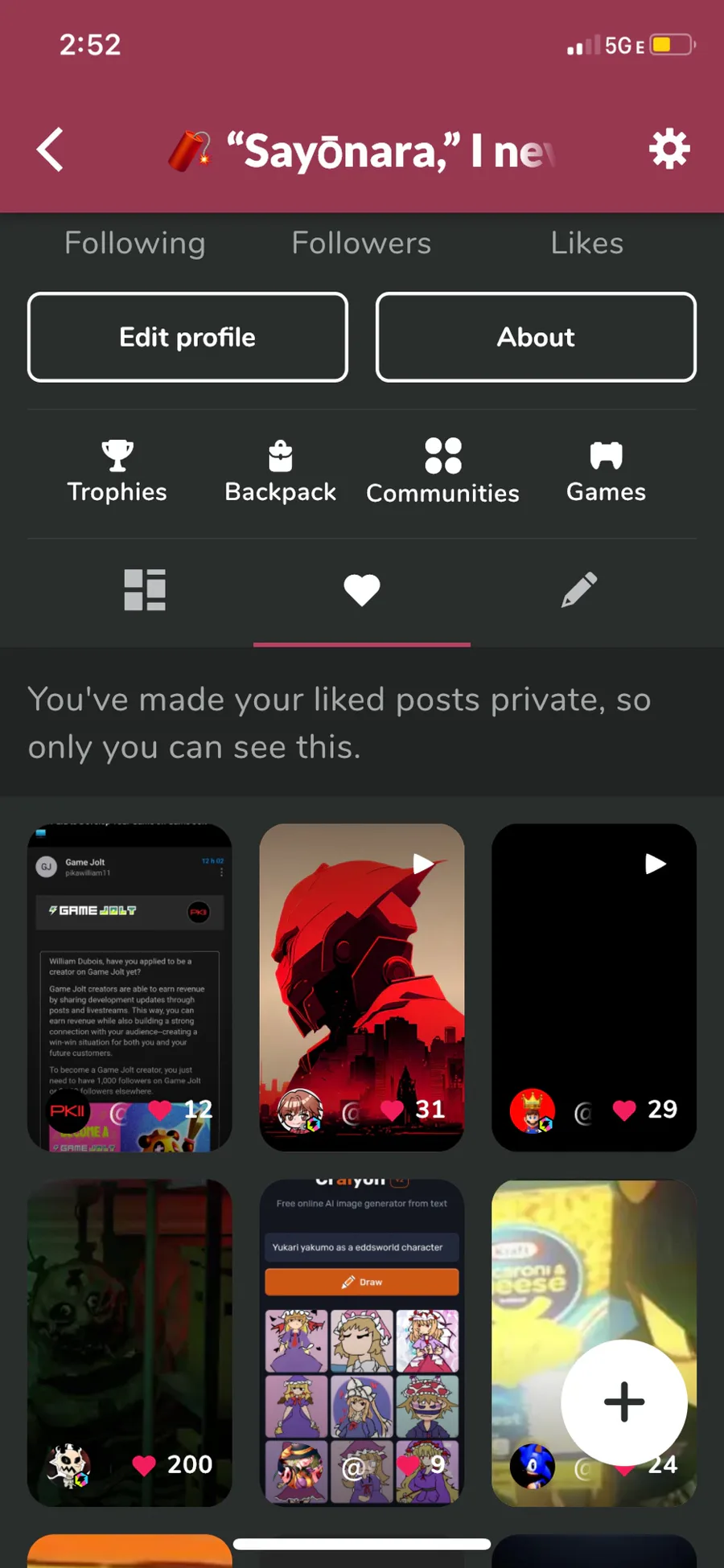Image resolution: width=724 pixels, height=1568 pixels.
Task: Open the Craiyon Yukari Yakumo post
Action: coord(362,1343)
